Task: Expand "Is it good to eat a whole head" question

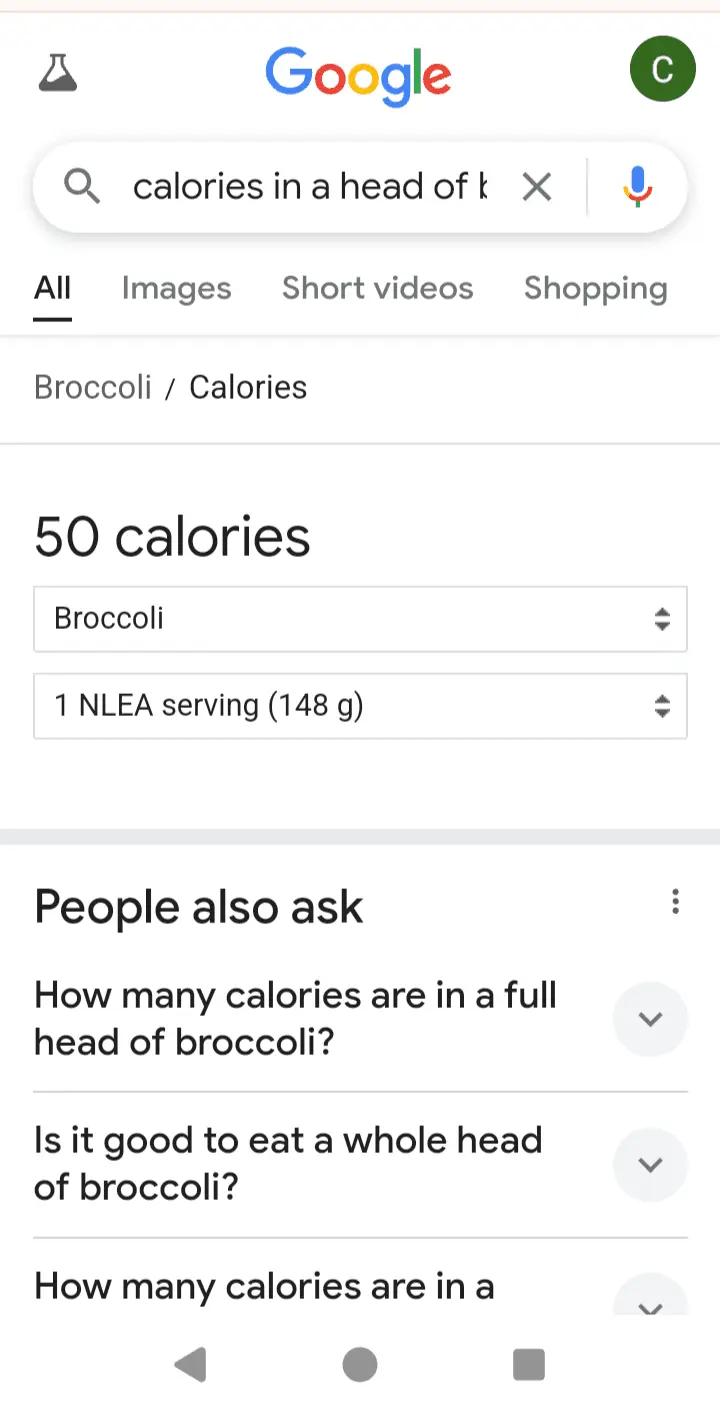Action: point(650,1165)
